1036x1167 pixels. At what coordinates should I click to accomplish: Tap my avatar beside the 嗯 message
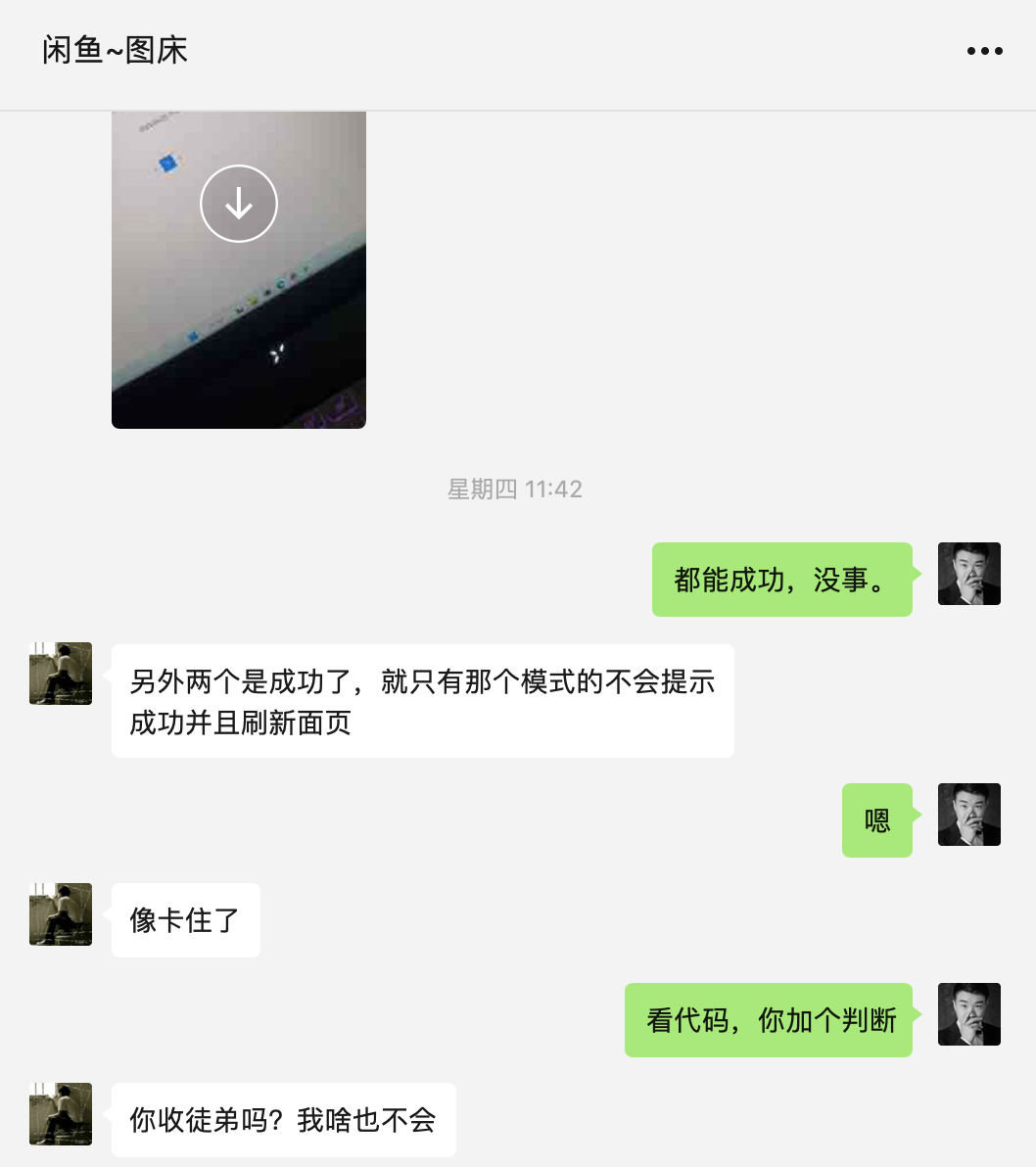coord(968,815)
